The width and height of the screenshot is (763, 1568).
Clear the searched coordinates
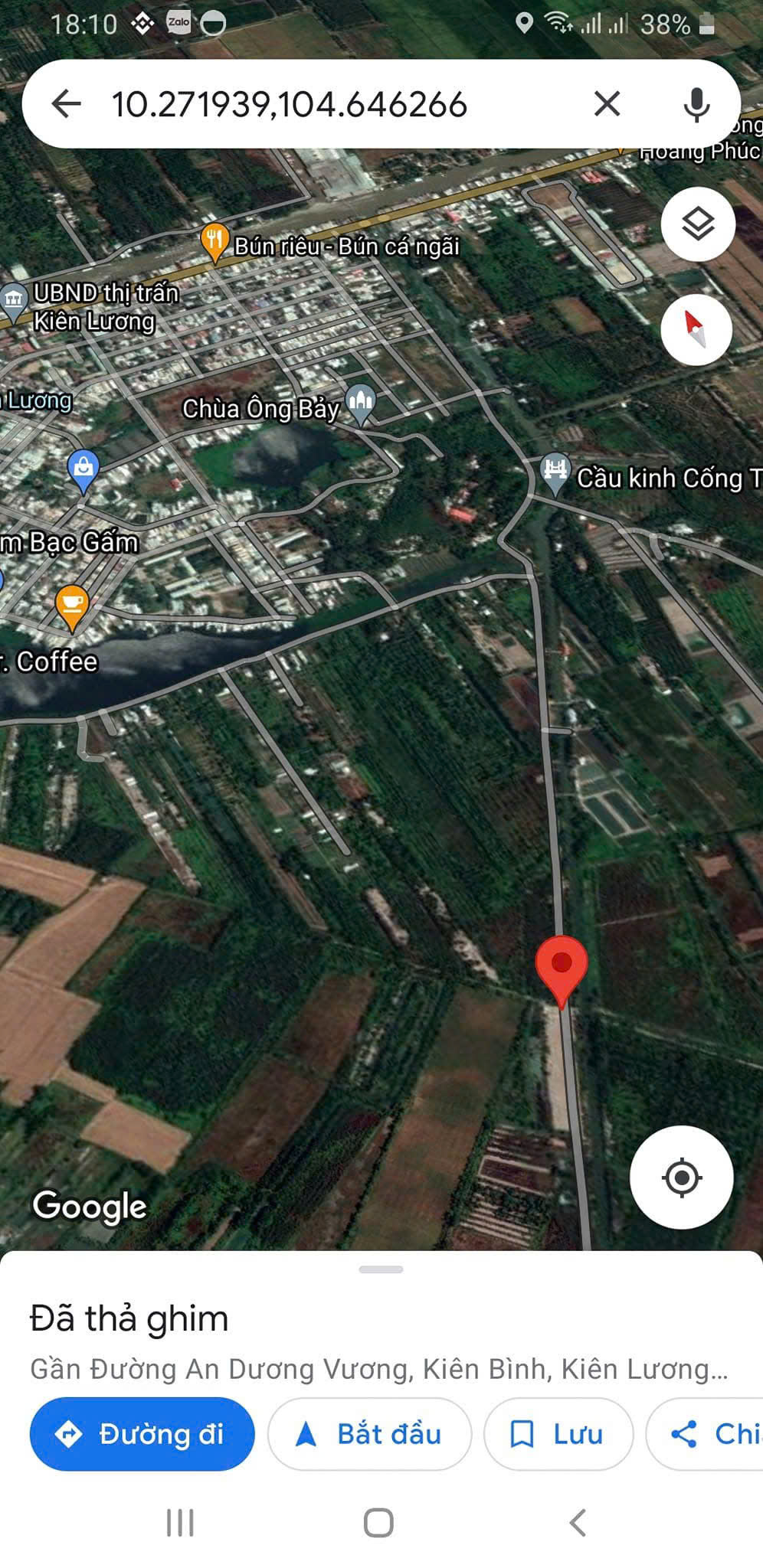pos(607,103)
